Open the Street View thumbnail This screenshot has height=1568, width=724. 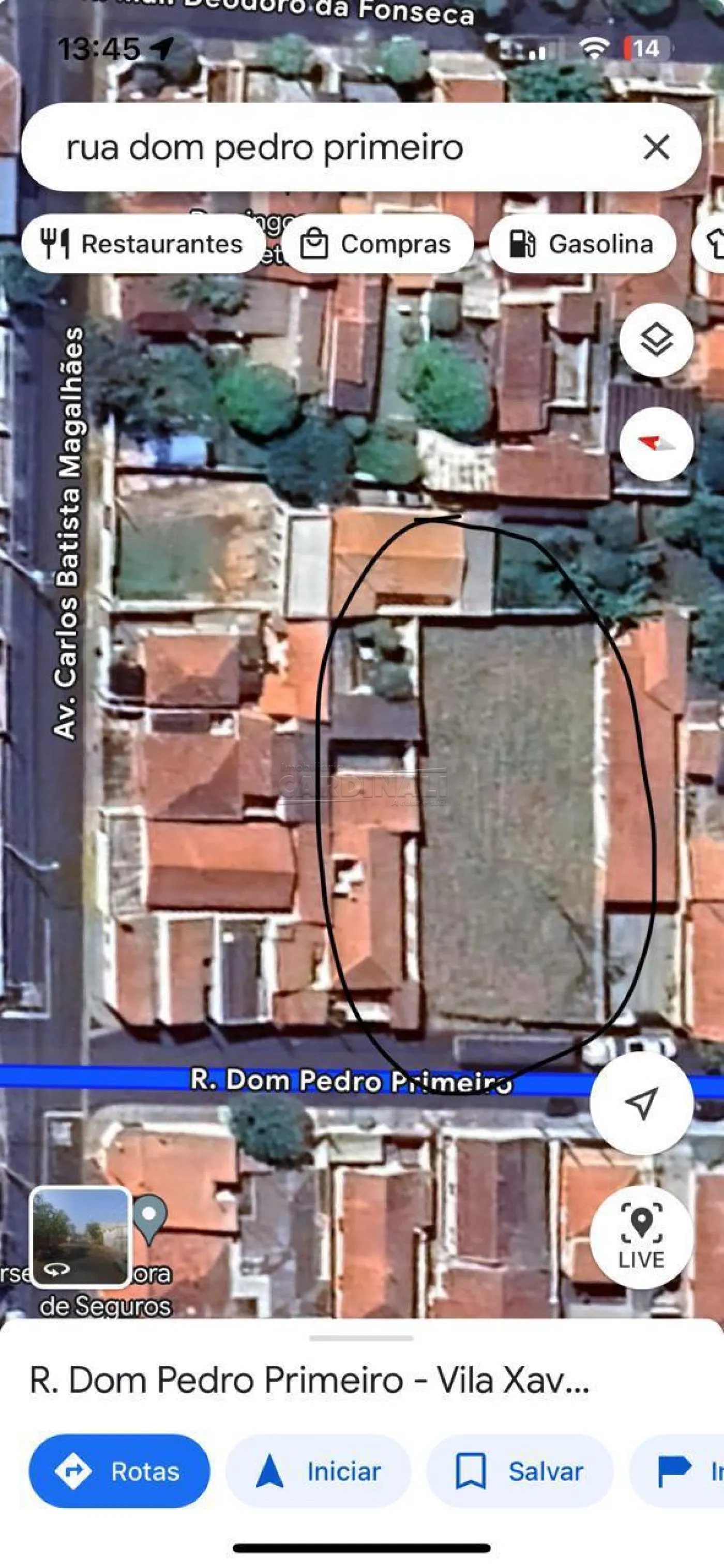(x=80, y=1237)
